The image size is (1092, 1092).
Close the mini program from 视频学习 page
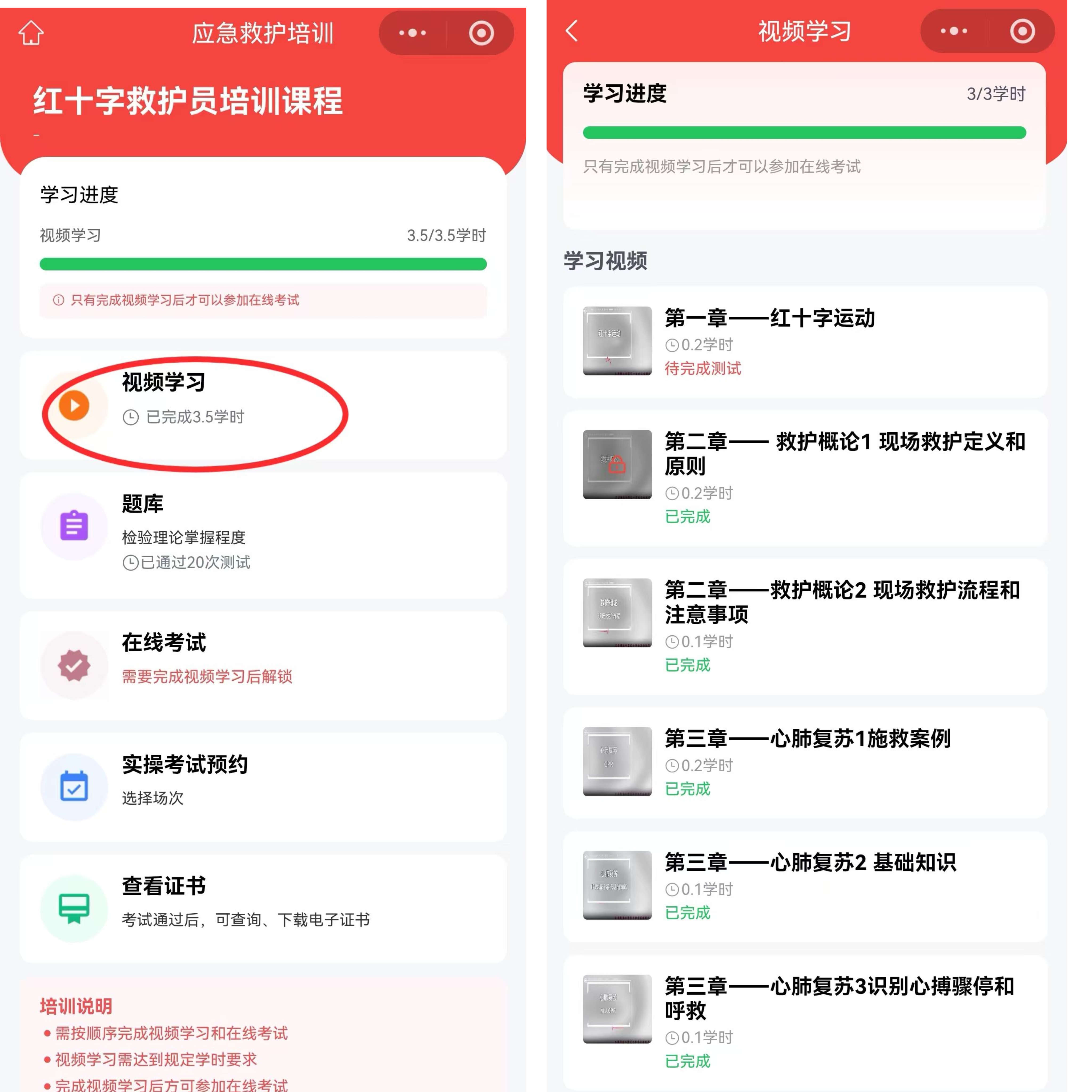tap(1022, 31)
